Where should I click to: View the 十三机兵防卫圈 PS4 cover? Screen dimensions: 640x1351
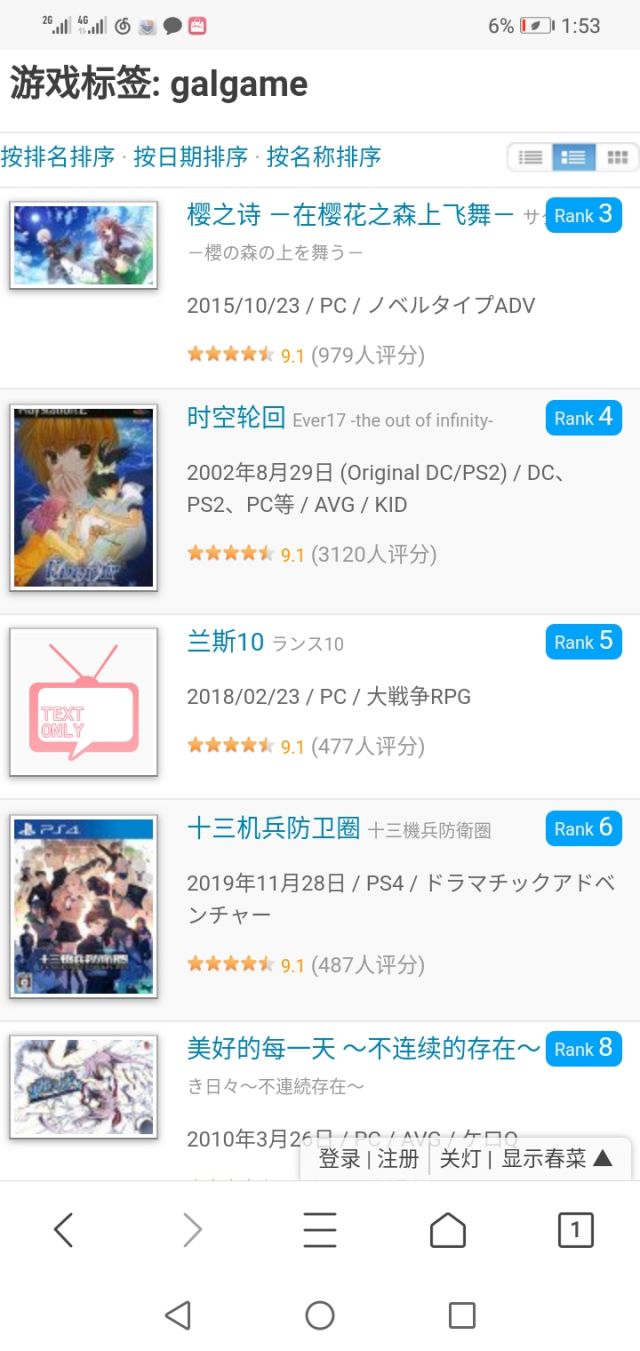pyautogui.click(x=84, y=906)
